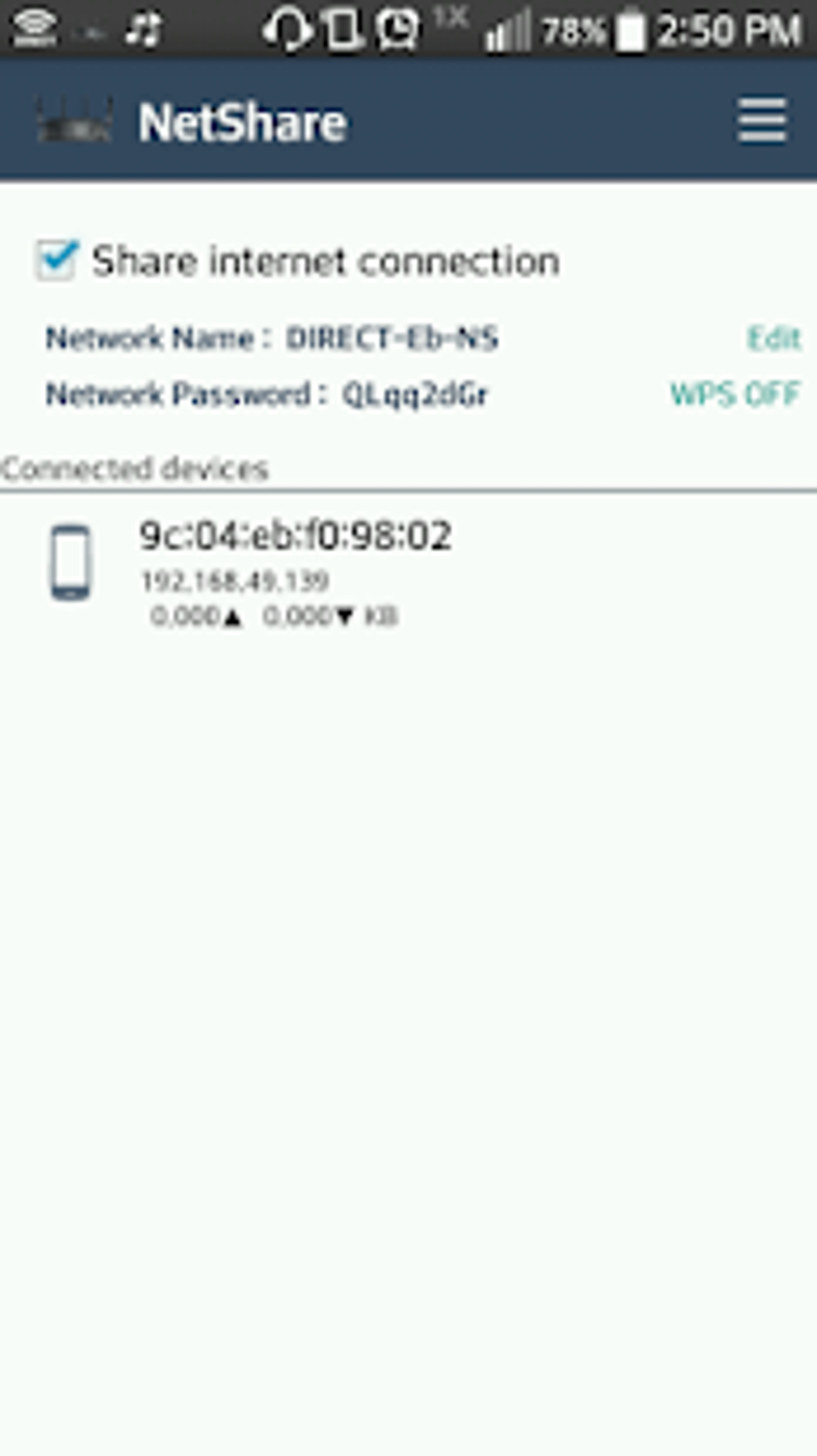Image resolution: width=817 pixels, height=1456 pixels.
Task: Toggle the WPS OFF option
Action: coord(734,393)
